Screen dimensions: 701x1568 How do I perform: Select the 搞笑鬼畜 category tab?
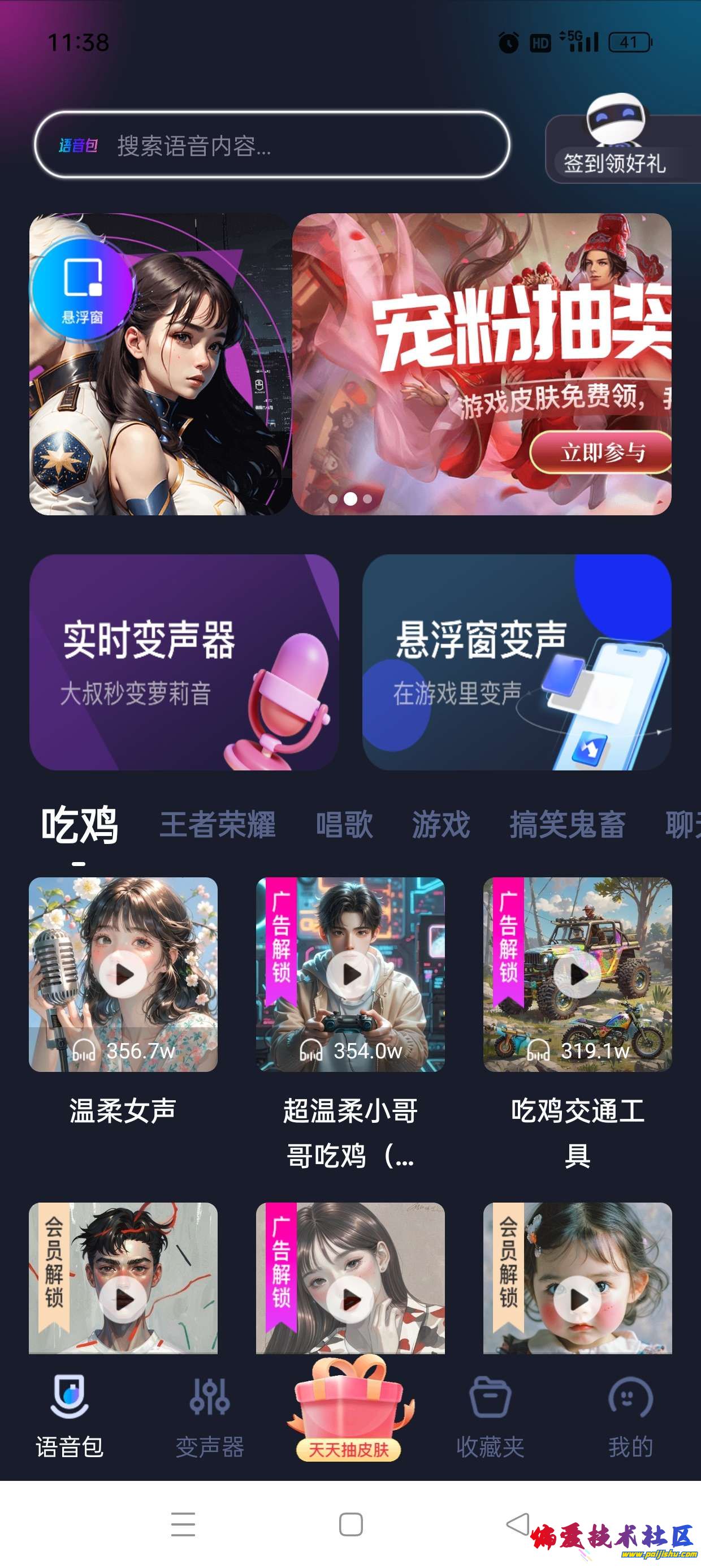coord(567,825)
